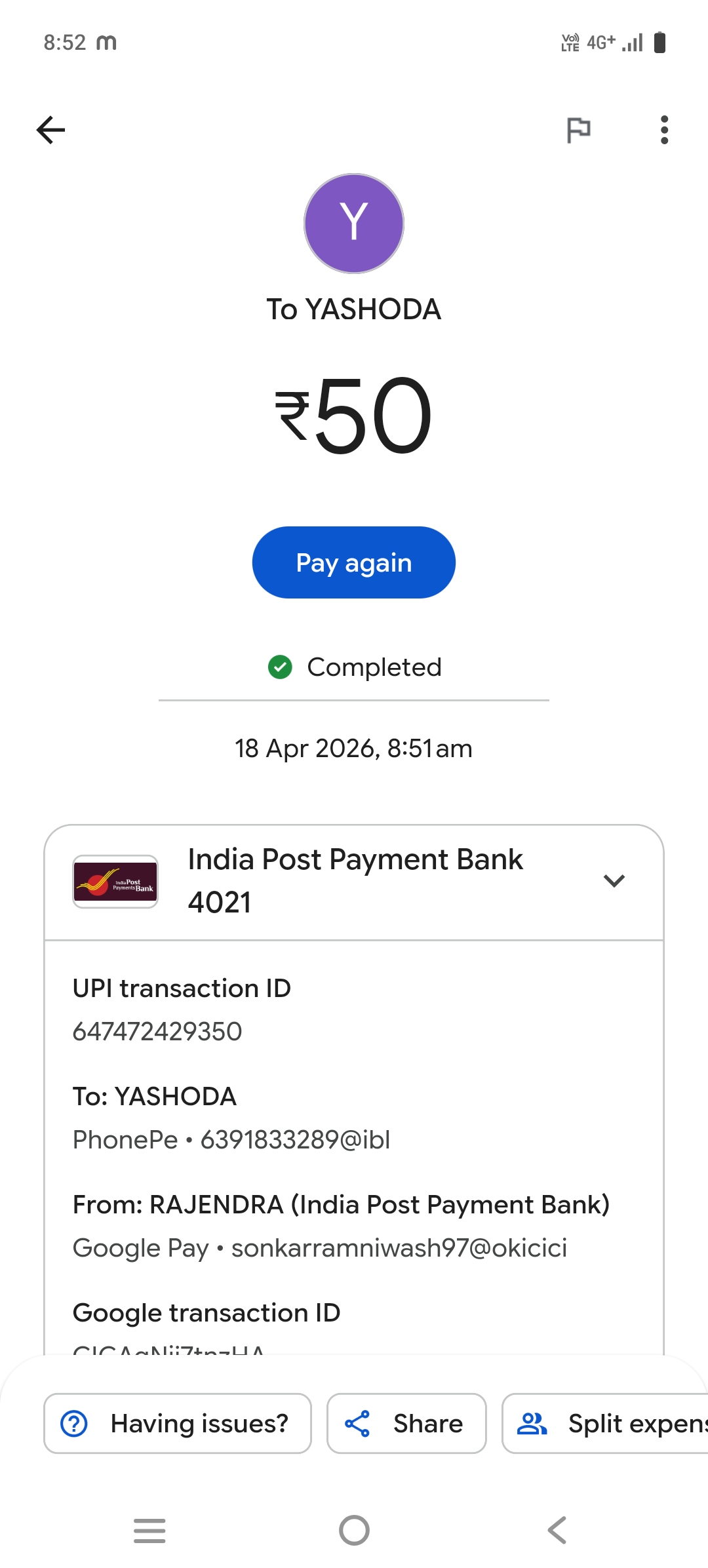
Task: Expand the India Post Payment Bank details
Action: coord(614,880)
